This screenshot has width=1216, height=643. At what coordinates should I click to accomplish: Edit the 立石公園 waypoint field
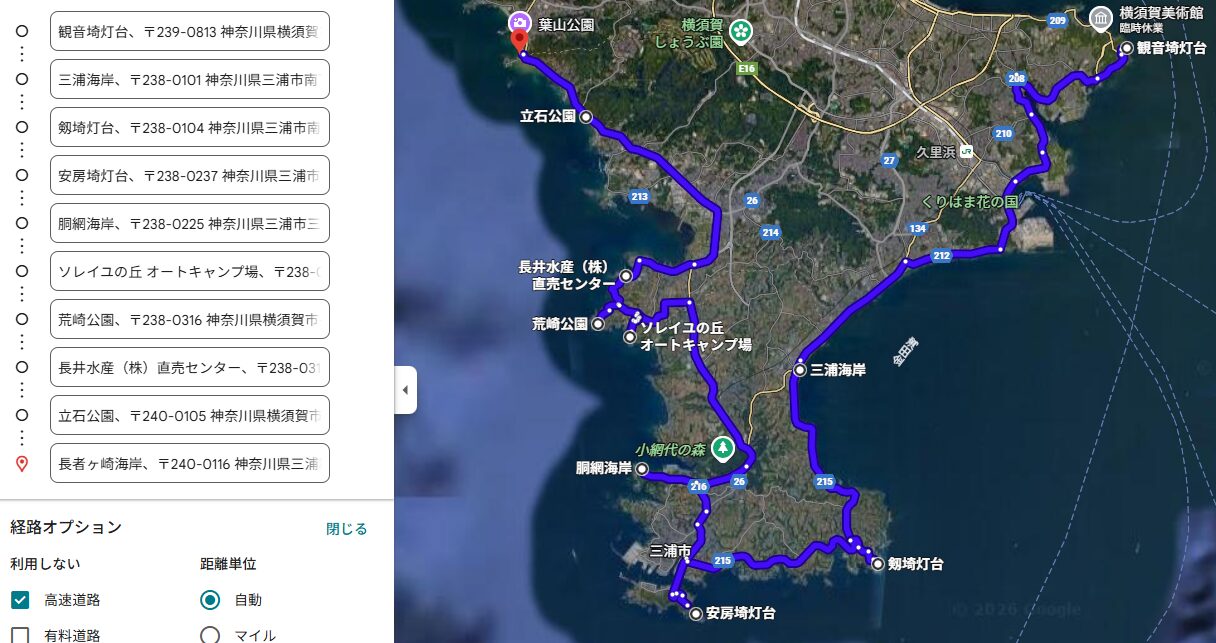coord(189,415)
